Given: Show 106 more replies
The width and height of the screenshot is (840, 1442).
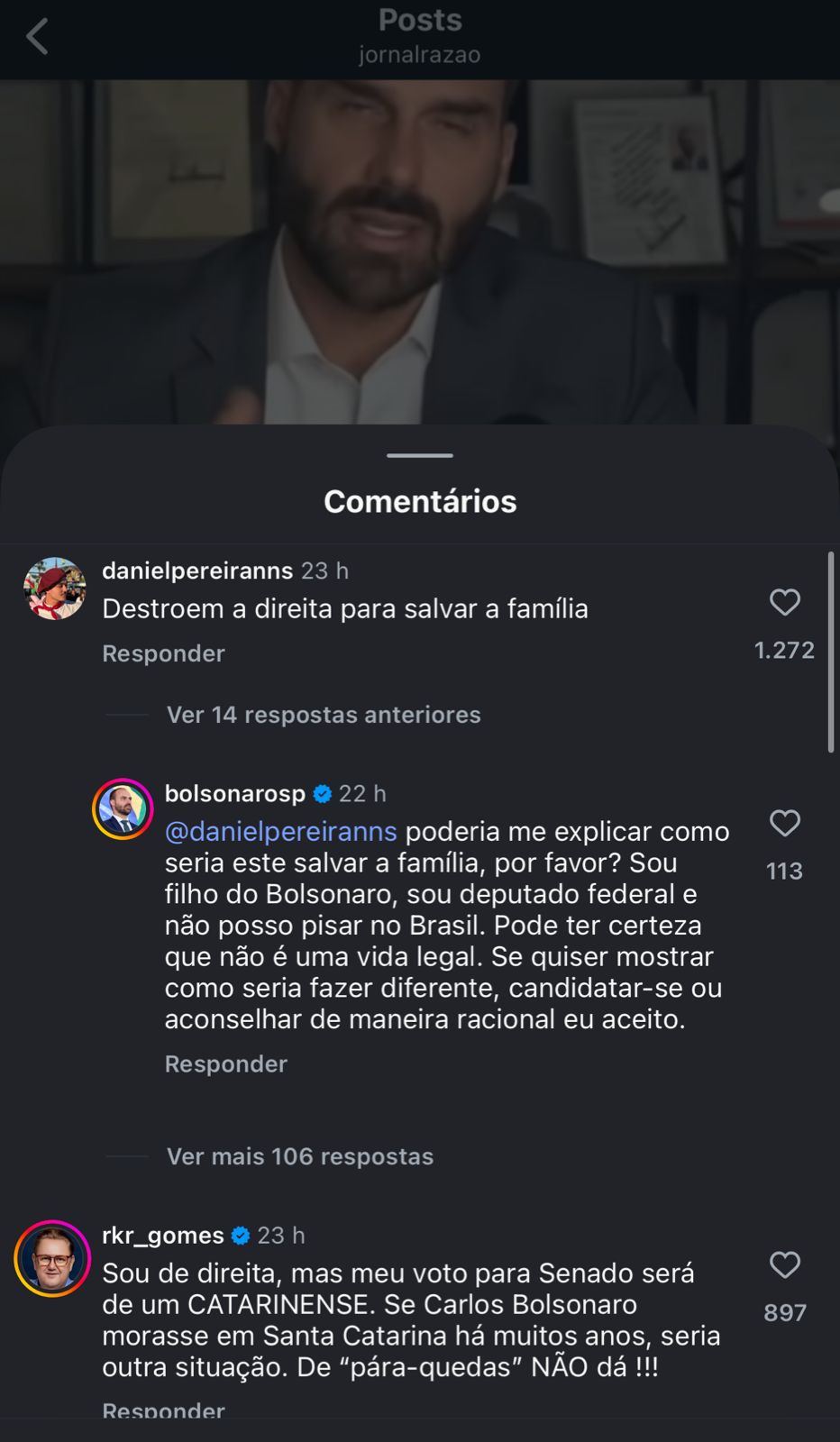Looking at the screenshot, I should [x=300, y=1156].
